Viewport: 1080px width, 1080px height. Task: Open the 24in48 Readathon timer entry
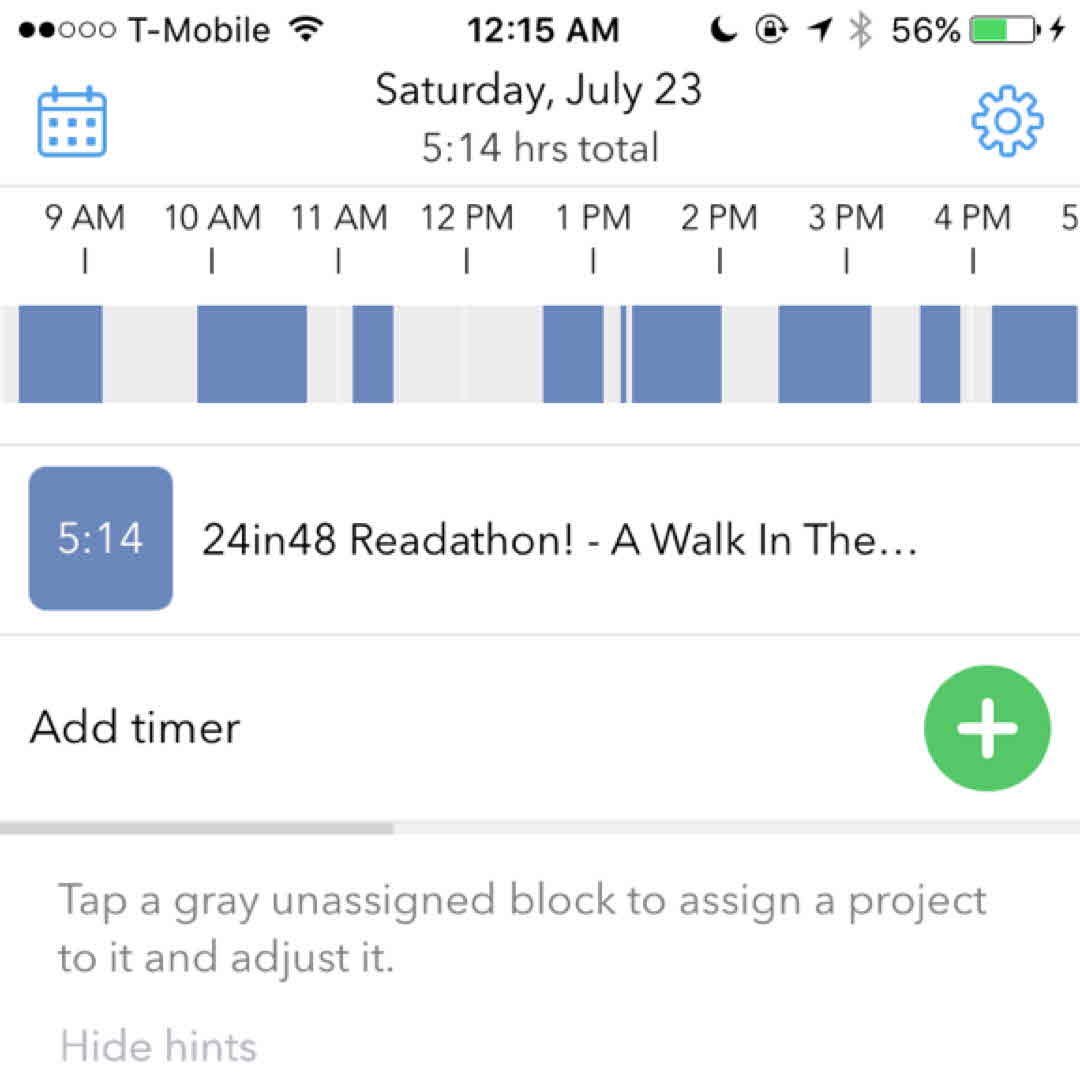(x=560, y=540)
